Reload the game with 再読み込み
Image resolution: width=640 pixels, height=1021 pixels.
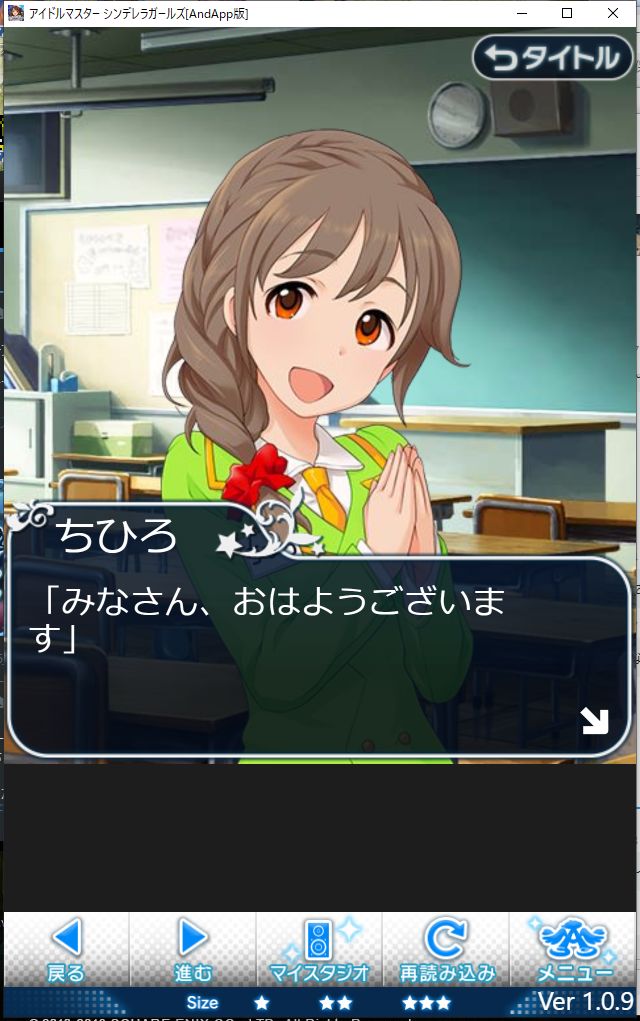[447, 950]
